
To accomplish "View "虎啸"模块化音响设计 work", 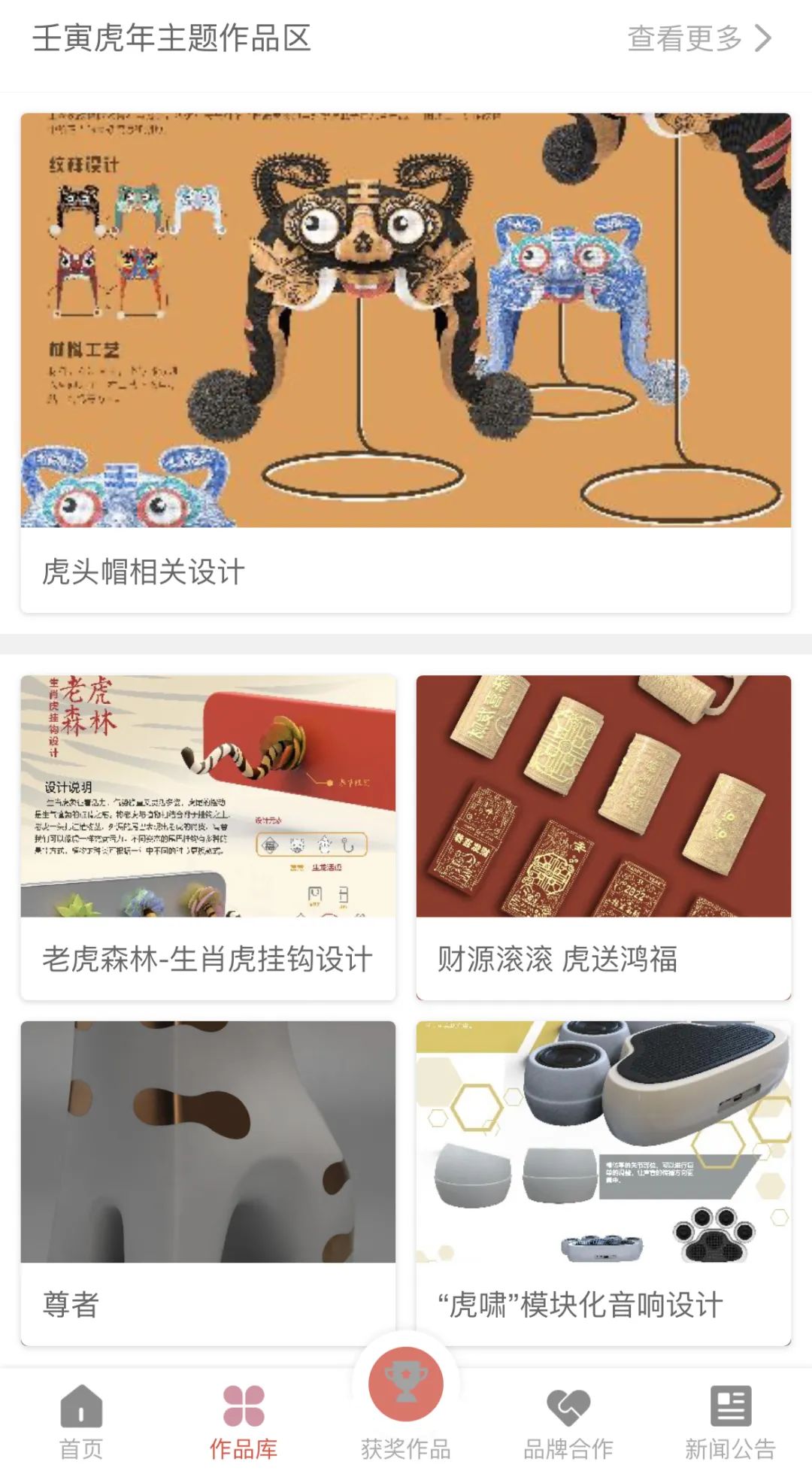I will tap(603, 1181).
